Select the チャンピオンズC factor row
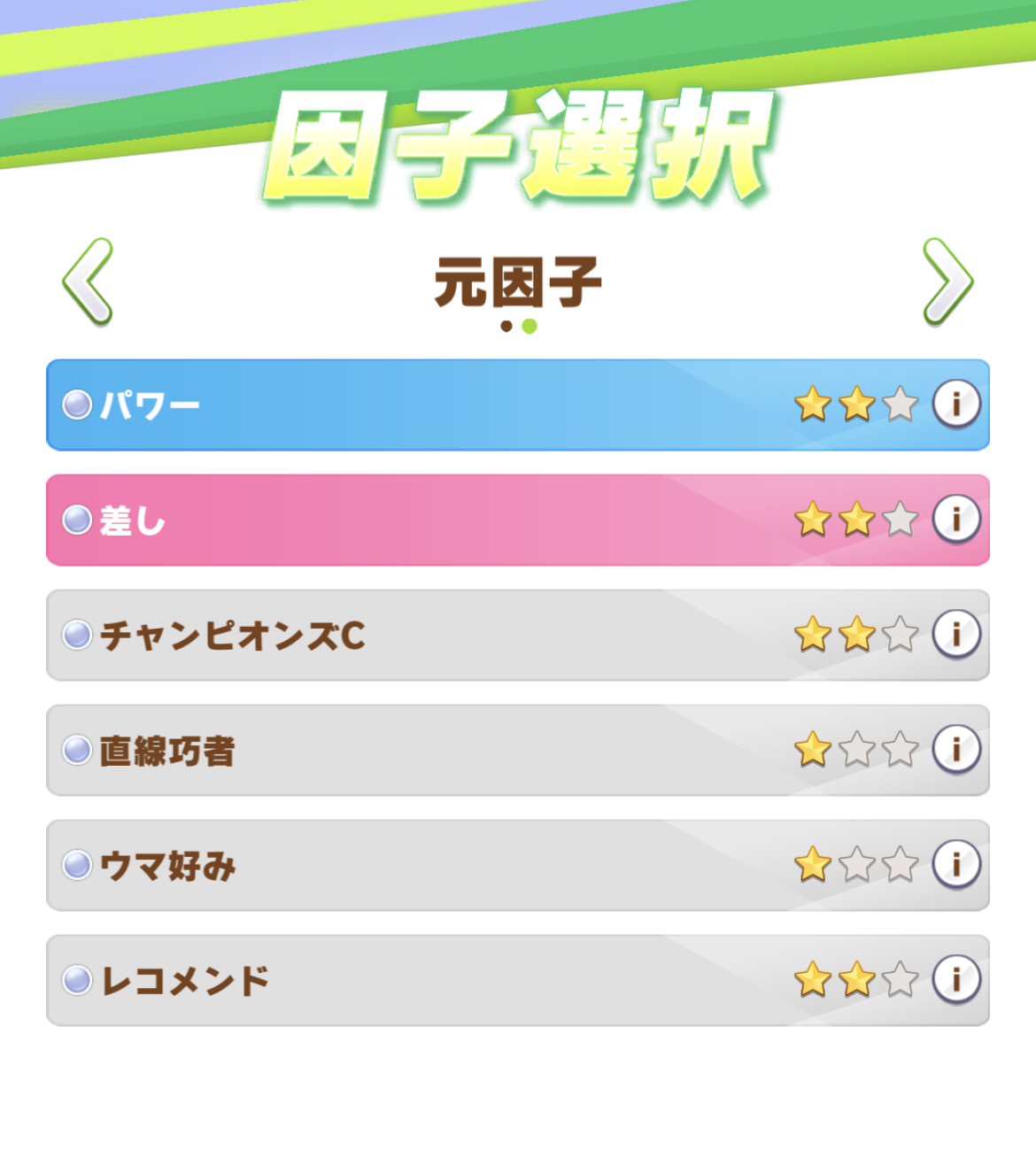1036x1173 pixels. pos(518,636)
